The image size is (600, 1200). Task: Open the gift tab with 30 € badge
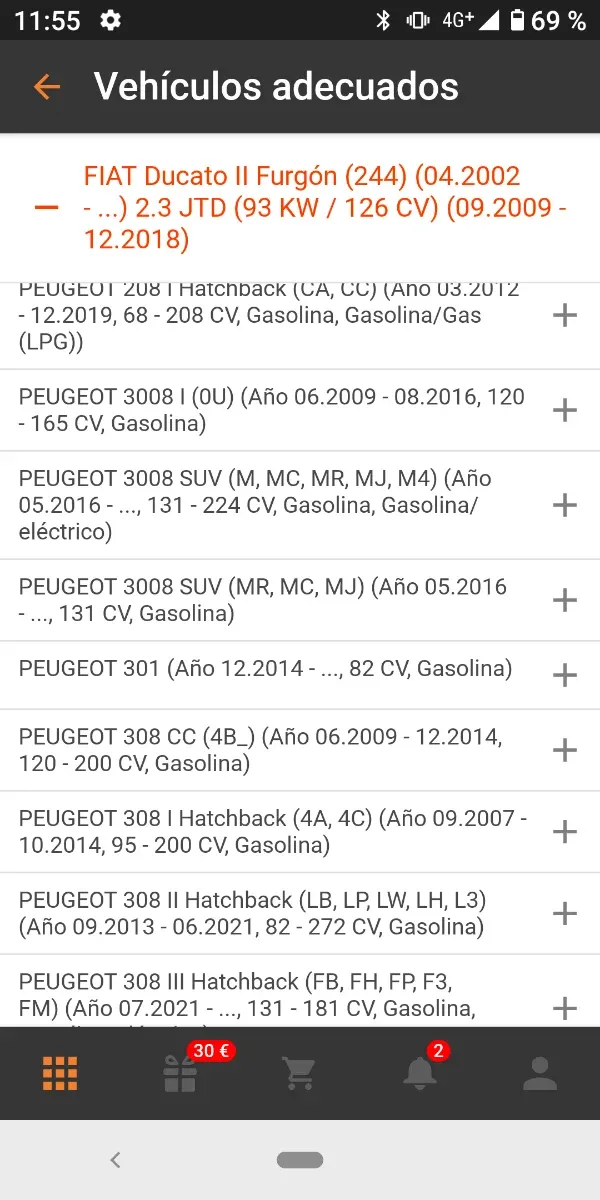point(181,1073)
